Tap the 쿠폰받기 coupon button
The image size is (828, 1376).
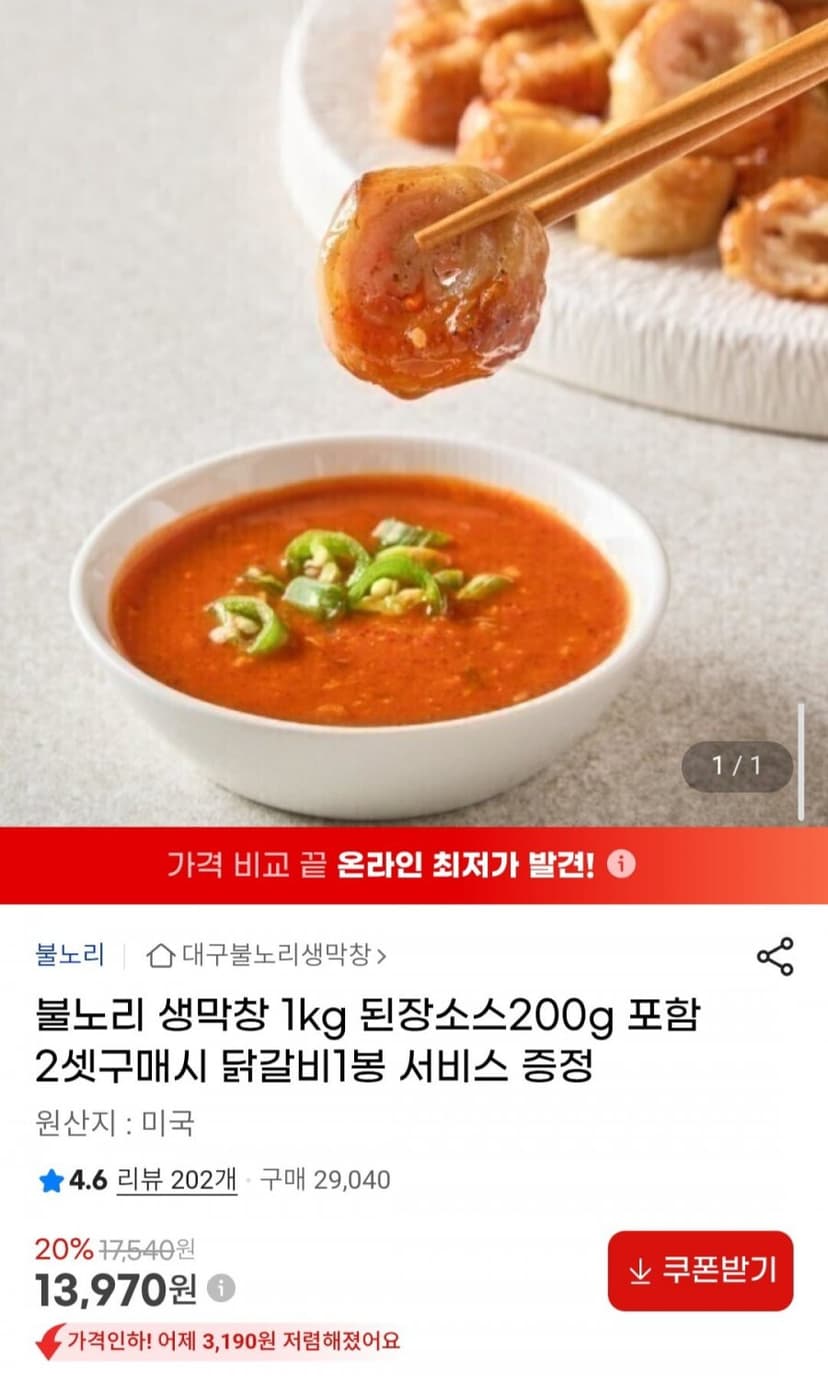coord(700,1270)
